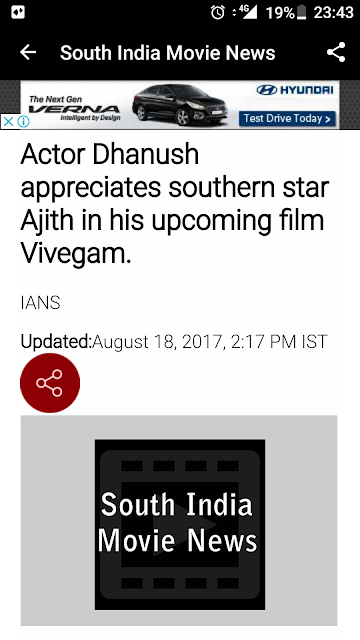360x640 pixels.
Task: Tap the share icon in the top bar
Action: (336, 53)
